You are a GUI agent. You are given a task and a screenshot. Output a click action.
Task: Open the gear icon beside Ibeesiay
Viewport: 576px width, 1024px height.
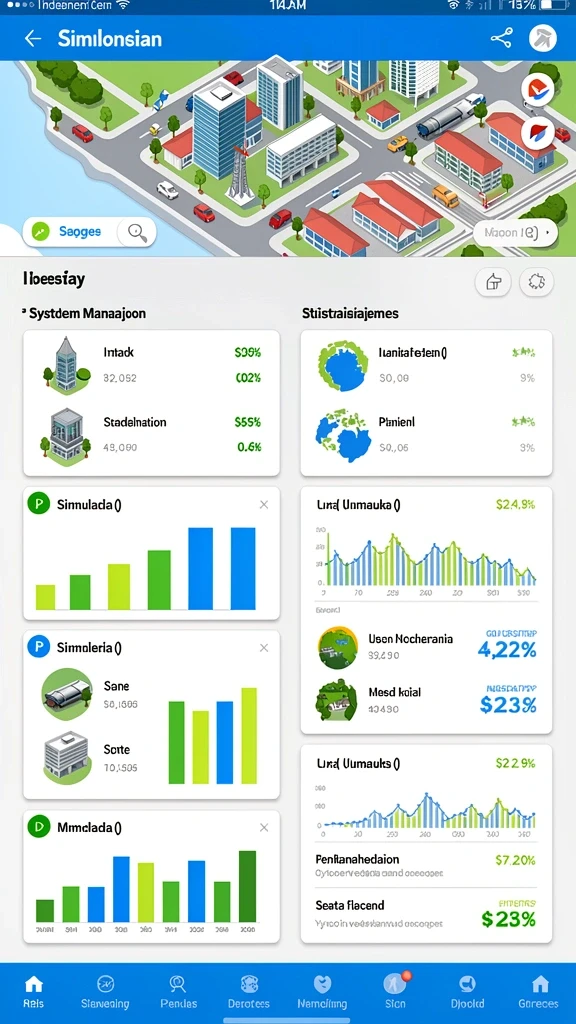[536, 281]
